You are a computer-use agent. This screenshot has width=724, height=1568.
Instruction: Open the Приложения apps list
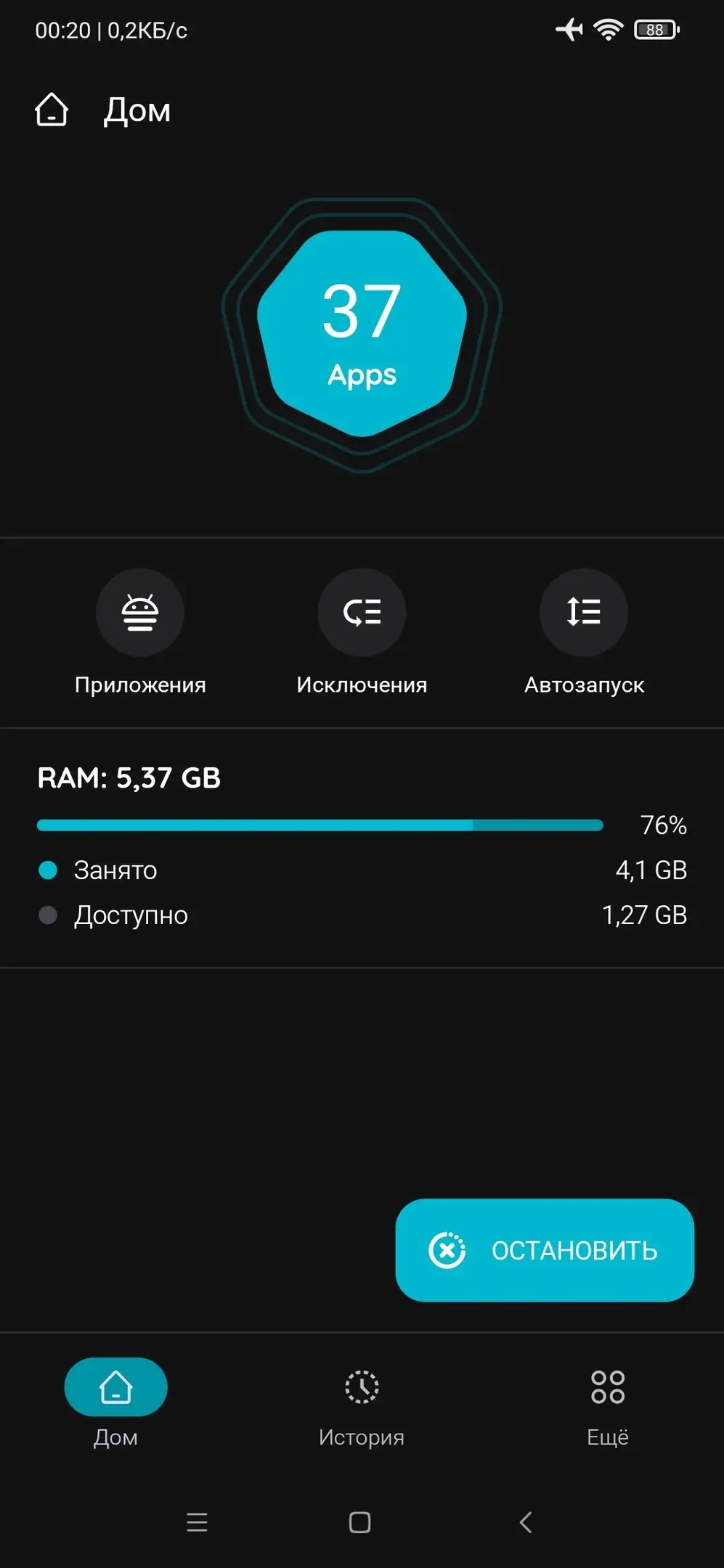139,613
